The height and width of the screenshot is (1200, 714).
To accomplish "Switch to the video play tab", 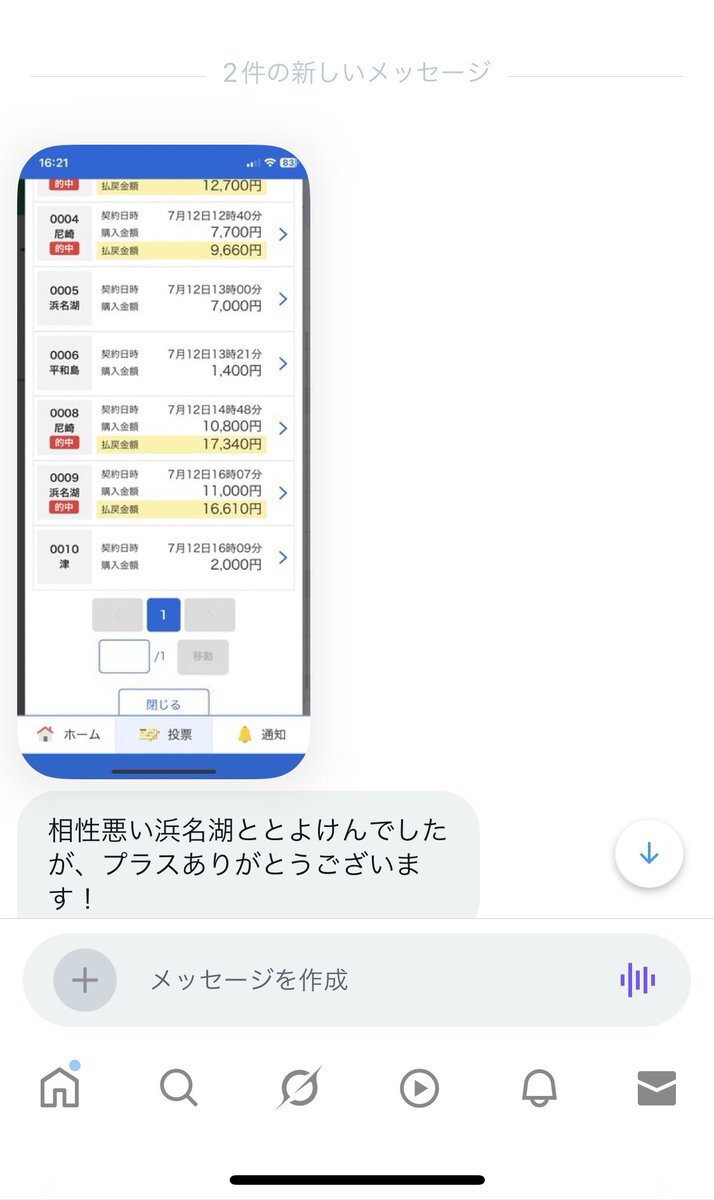I will 419,1088.
